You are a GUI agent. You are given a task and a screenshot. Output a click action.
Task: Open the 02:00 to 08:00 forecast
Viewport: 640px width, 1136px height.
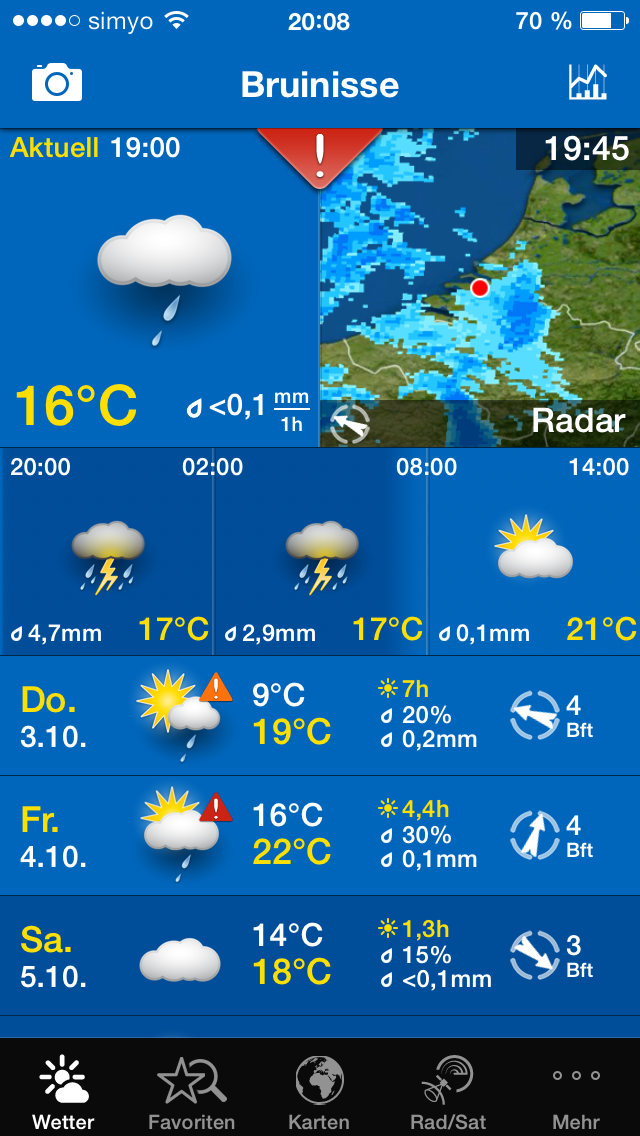coord(320,552)
